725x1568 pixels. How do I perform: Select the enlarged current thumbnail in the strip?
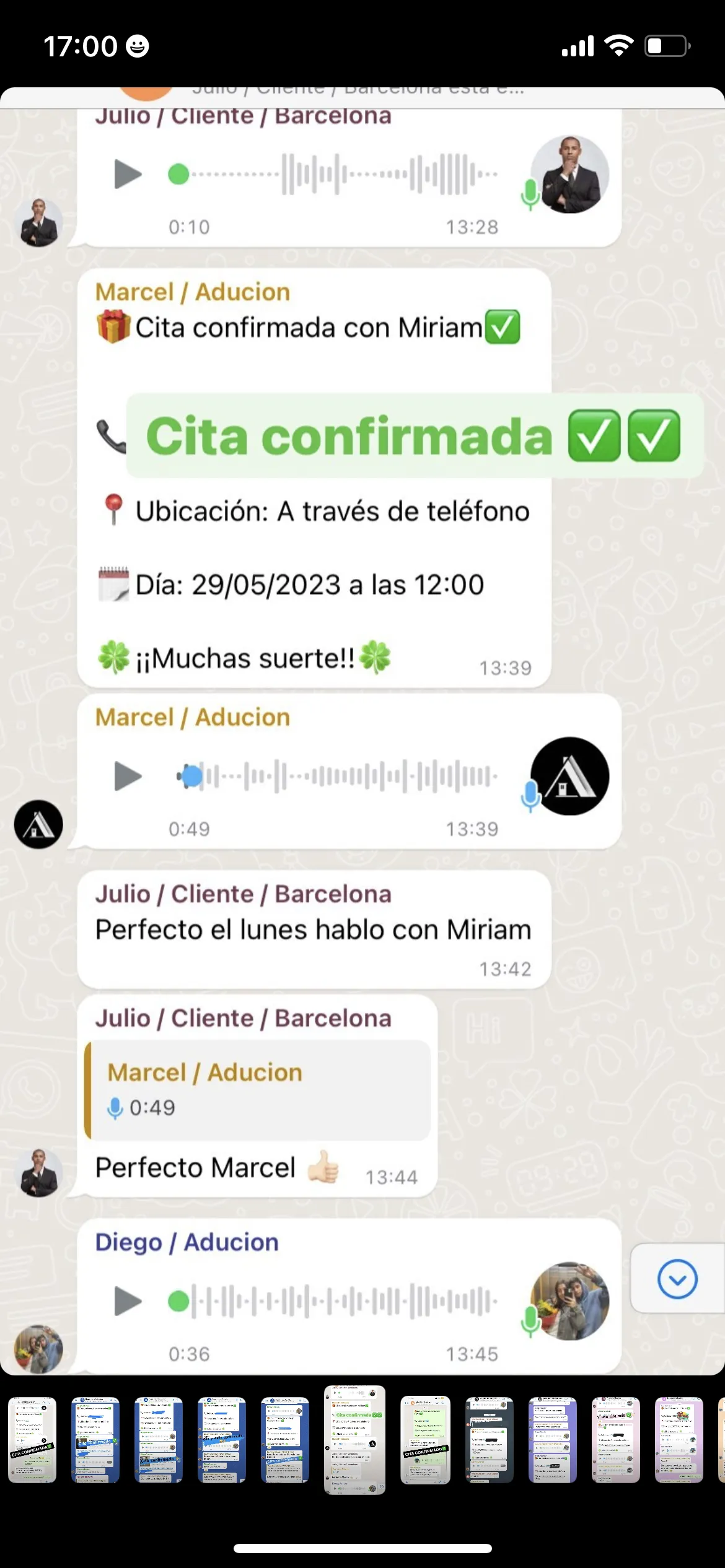click(354, 1440)
